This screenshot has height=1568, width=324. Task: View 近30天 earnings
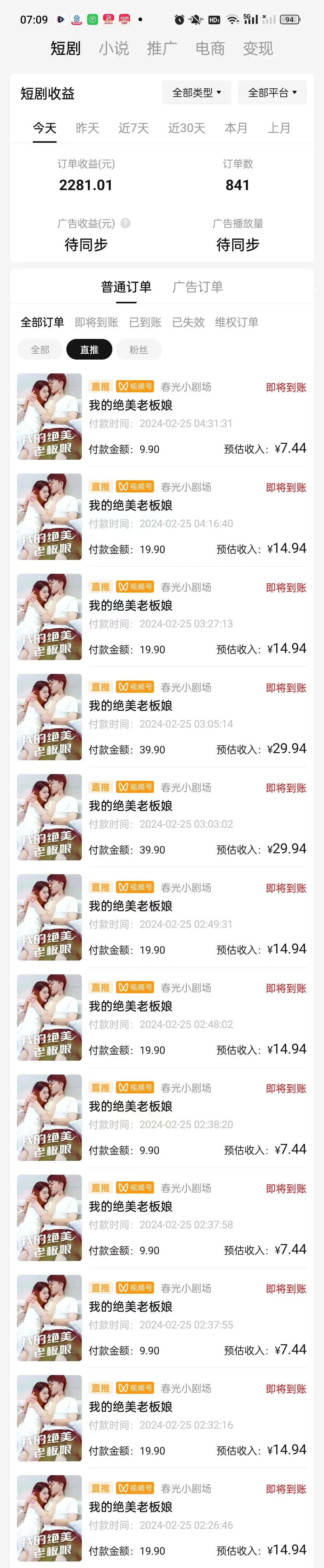pos(186,128)
